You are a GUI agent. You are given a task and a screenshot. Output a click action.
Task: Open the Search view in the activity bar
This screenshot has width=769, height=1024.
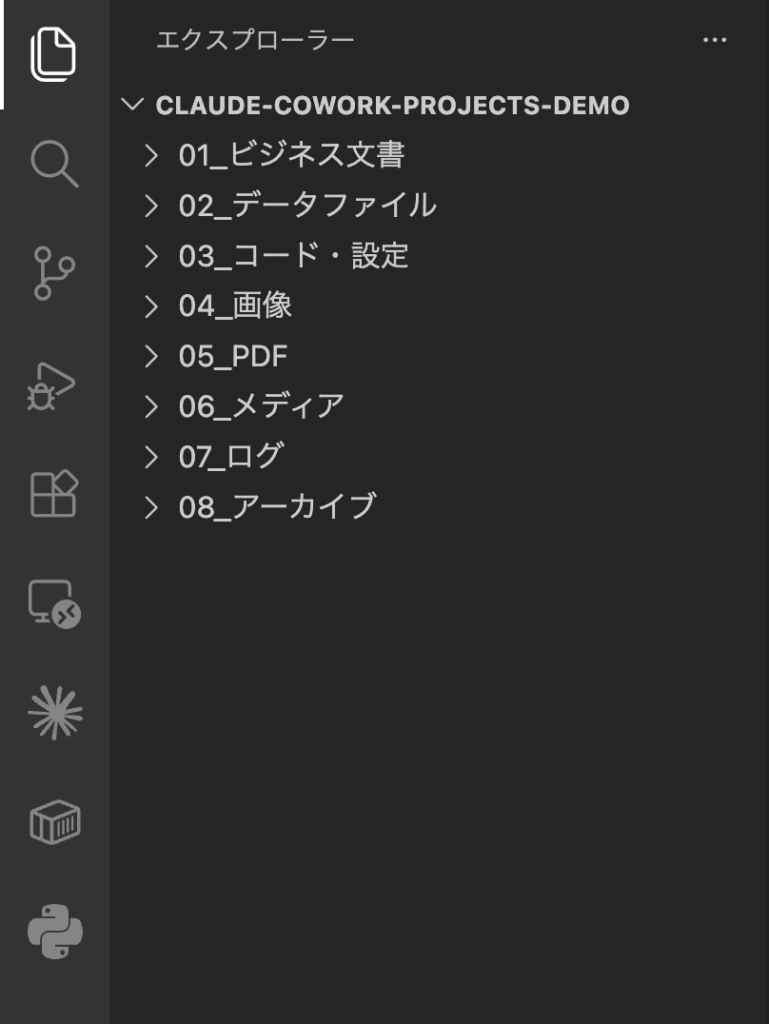coord(55,165)
